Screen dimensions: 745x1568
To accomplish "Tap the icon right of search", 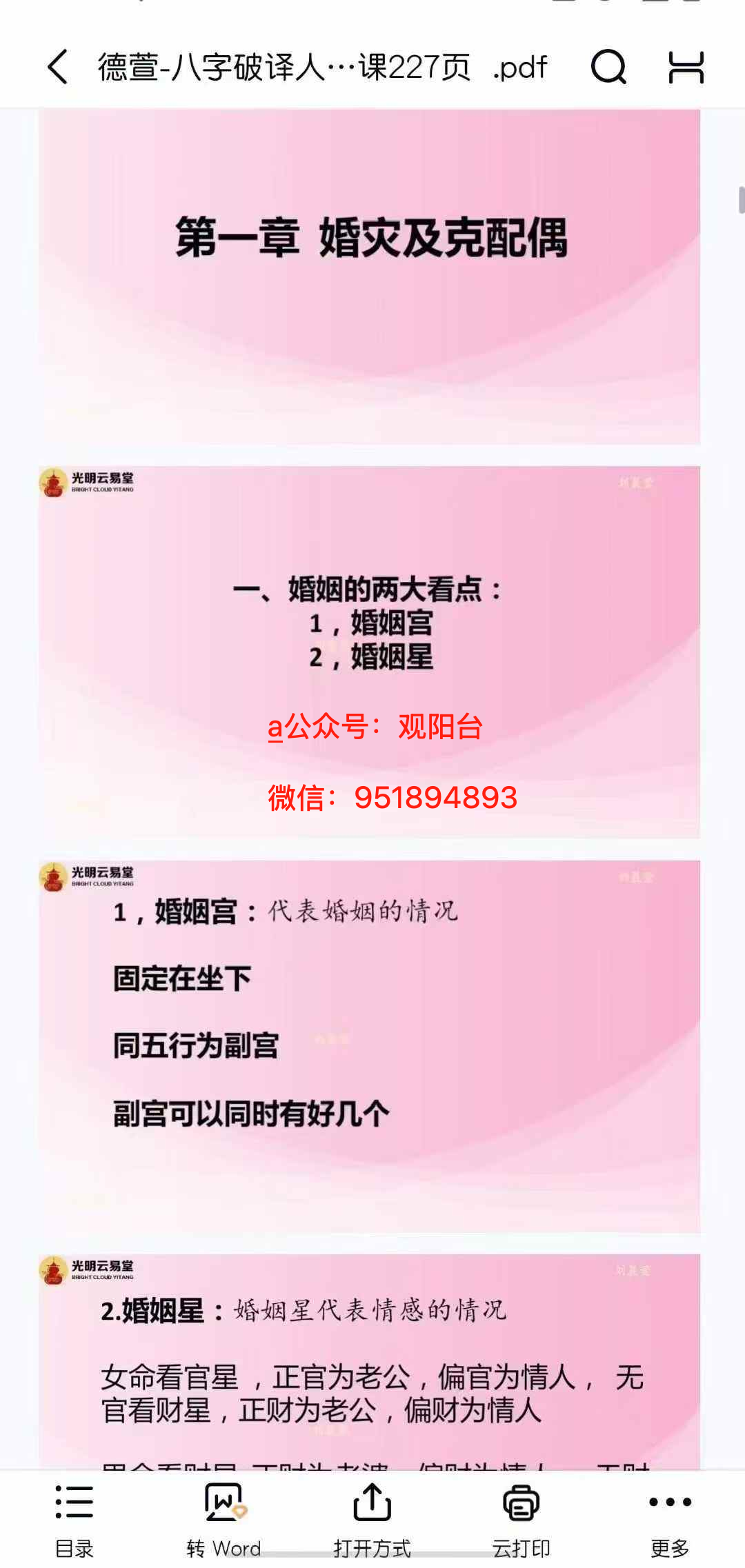I will tap(686, 68).
